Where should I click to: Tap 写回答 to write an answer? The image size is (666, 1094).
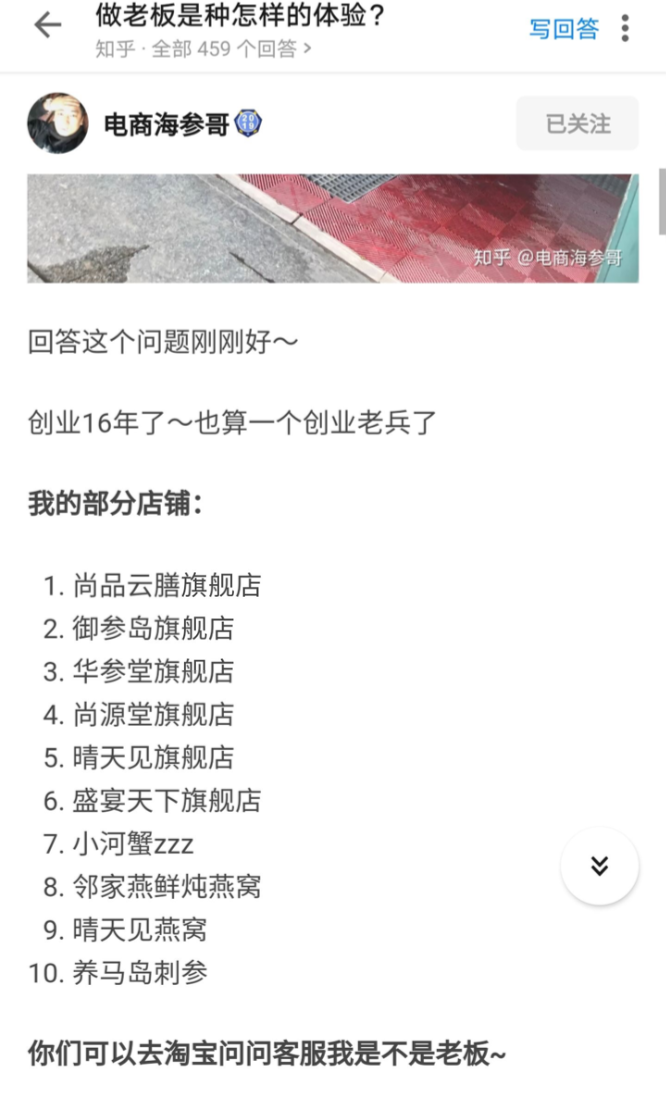click(563, 29)
